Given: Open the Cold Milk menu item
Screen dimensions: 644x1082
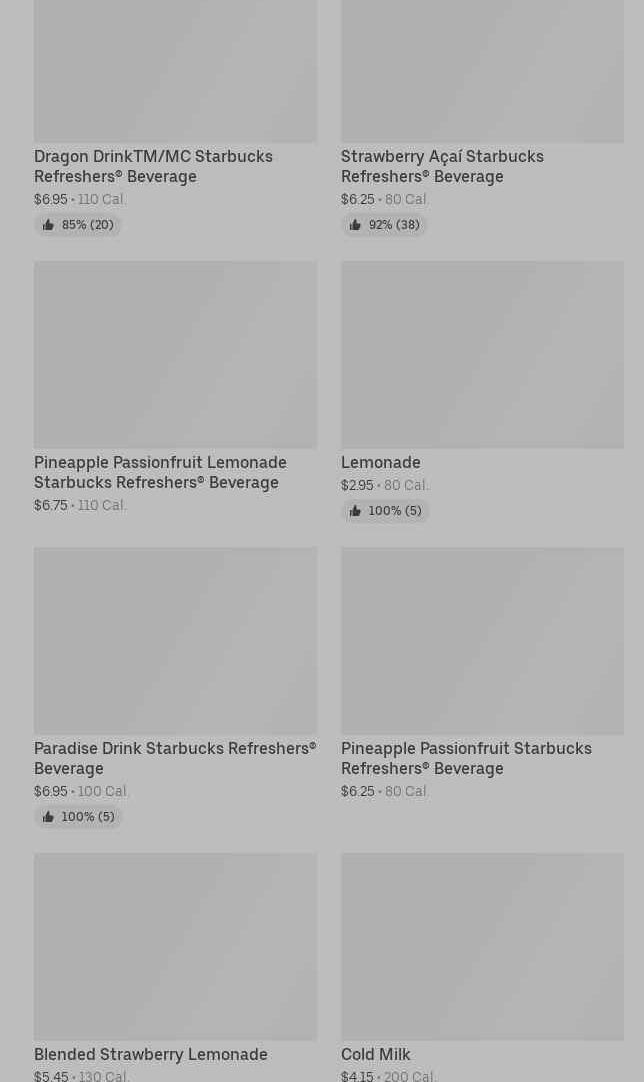Looking at the screenshot, I should [x=482, y=967].
